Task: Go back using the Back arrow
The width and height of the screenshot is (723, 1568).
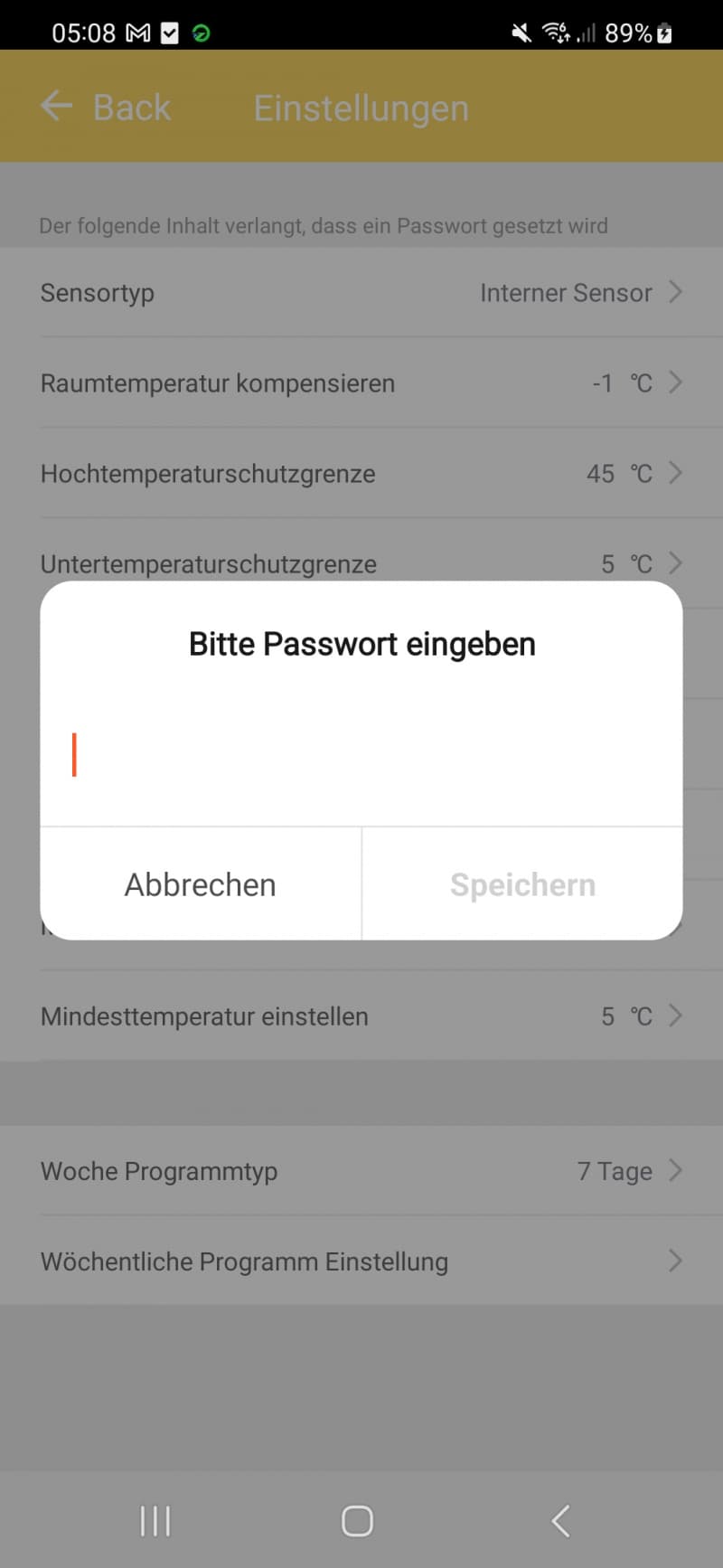Action: (x=105, y=107)
